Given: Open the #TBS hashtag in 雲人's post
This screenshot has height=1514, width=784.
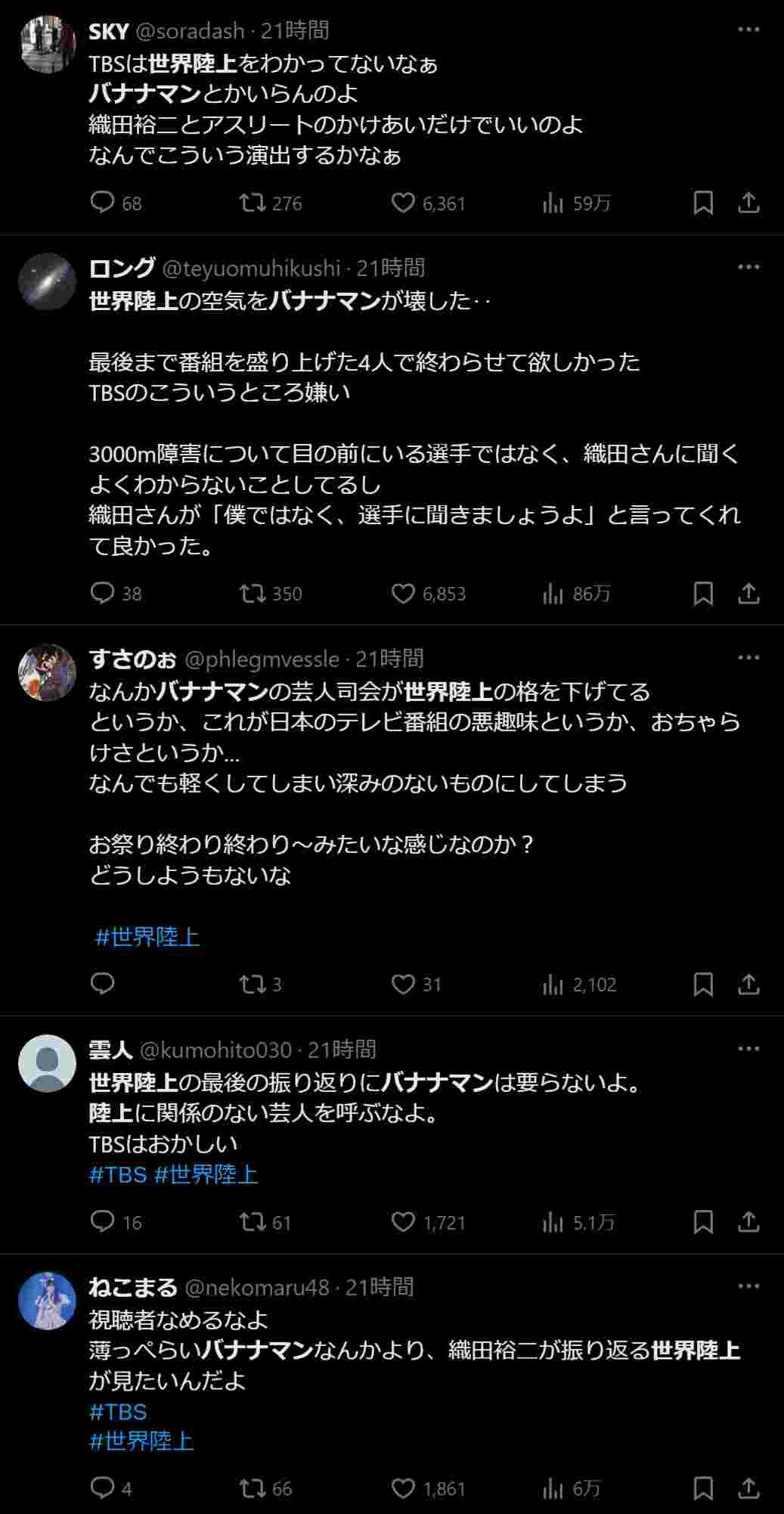Looking at the screenshot, I should 118,1174.
